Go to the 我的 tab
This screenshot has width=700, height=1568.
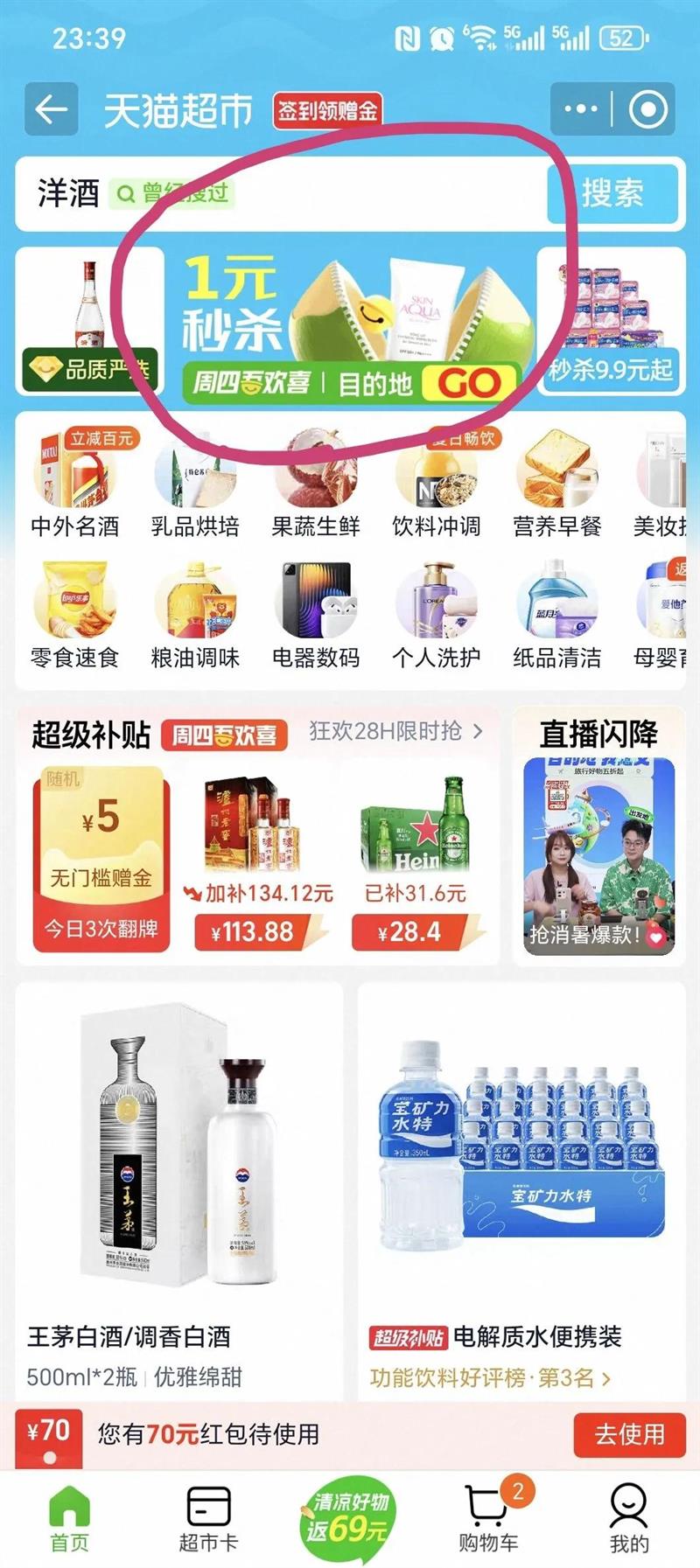tap(629, 1520)
